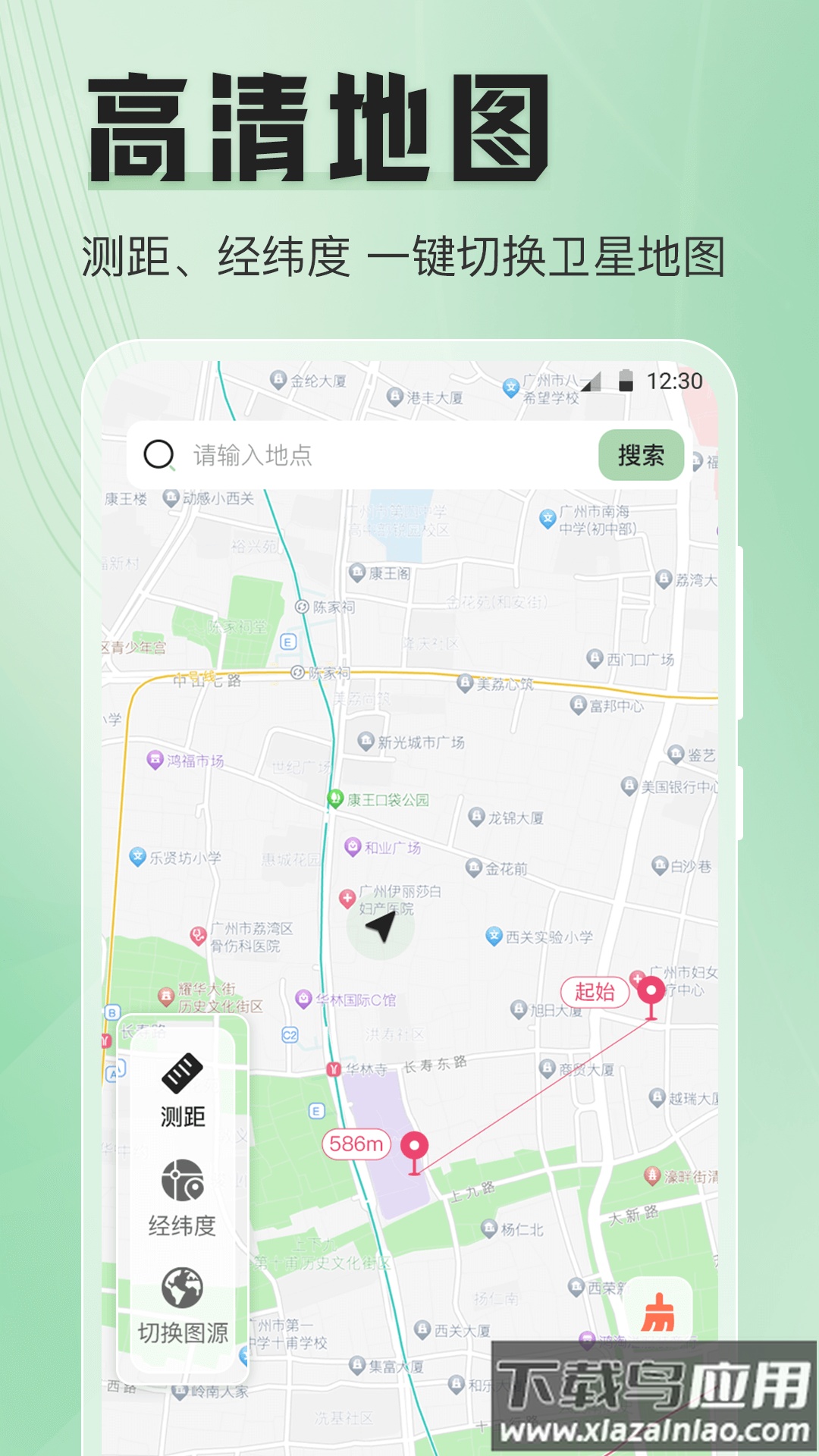Select the 康王口袋公园 park marker icon
The height and width of the screenshot is (1456, 819).
point(334,798)
